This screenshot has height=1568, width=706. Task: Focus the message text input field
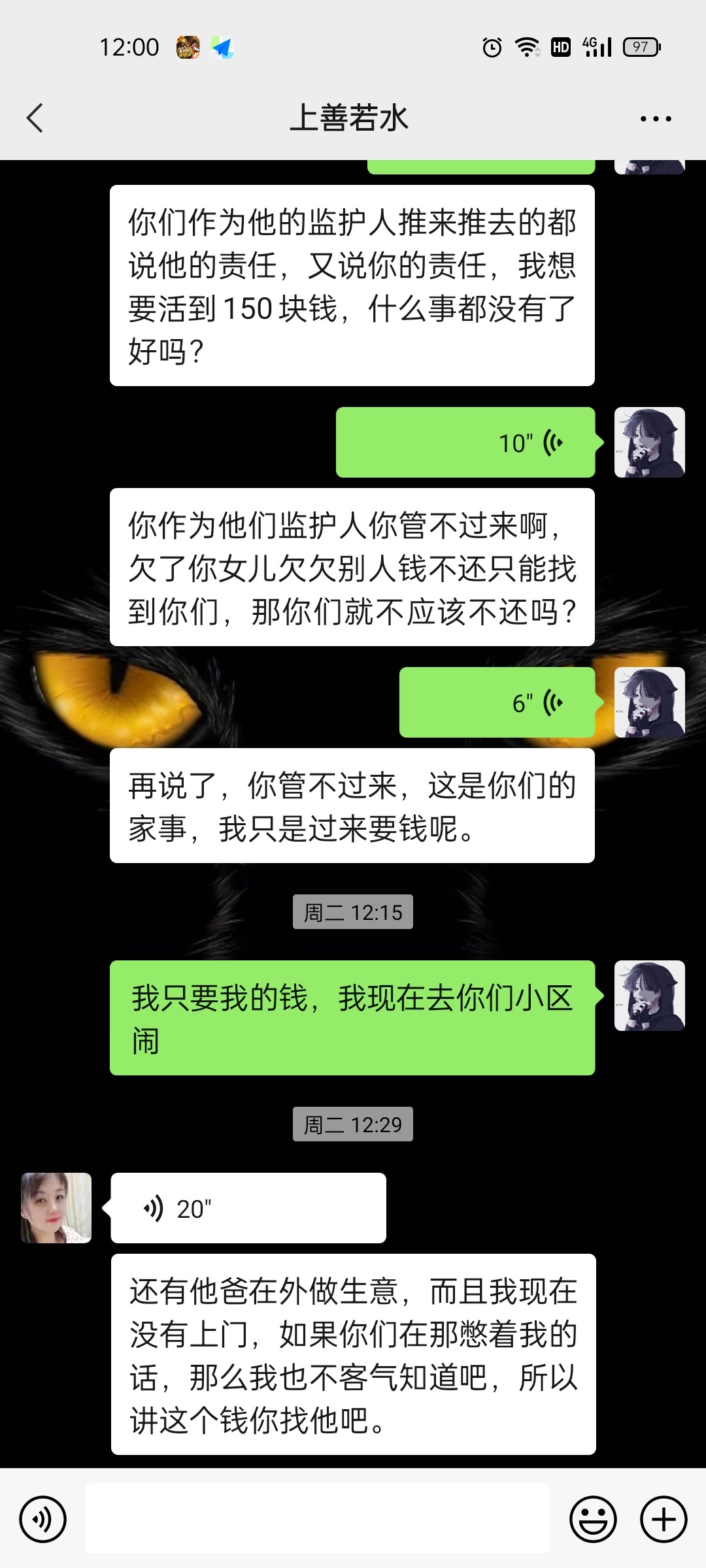coord(317,1518)
